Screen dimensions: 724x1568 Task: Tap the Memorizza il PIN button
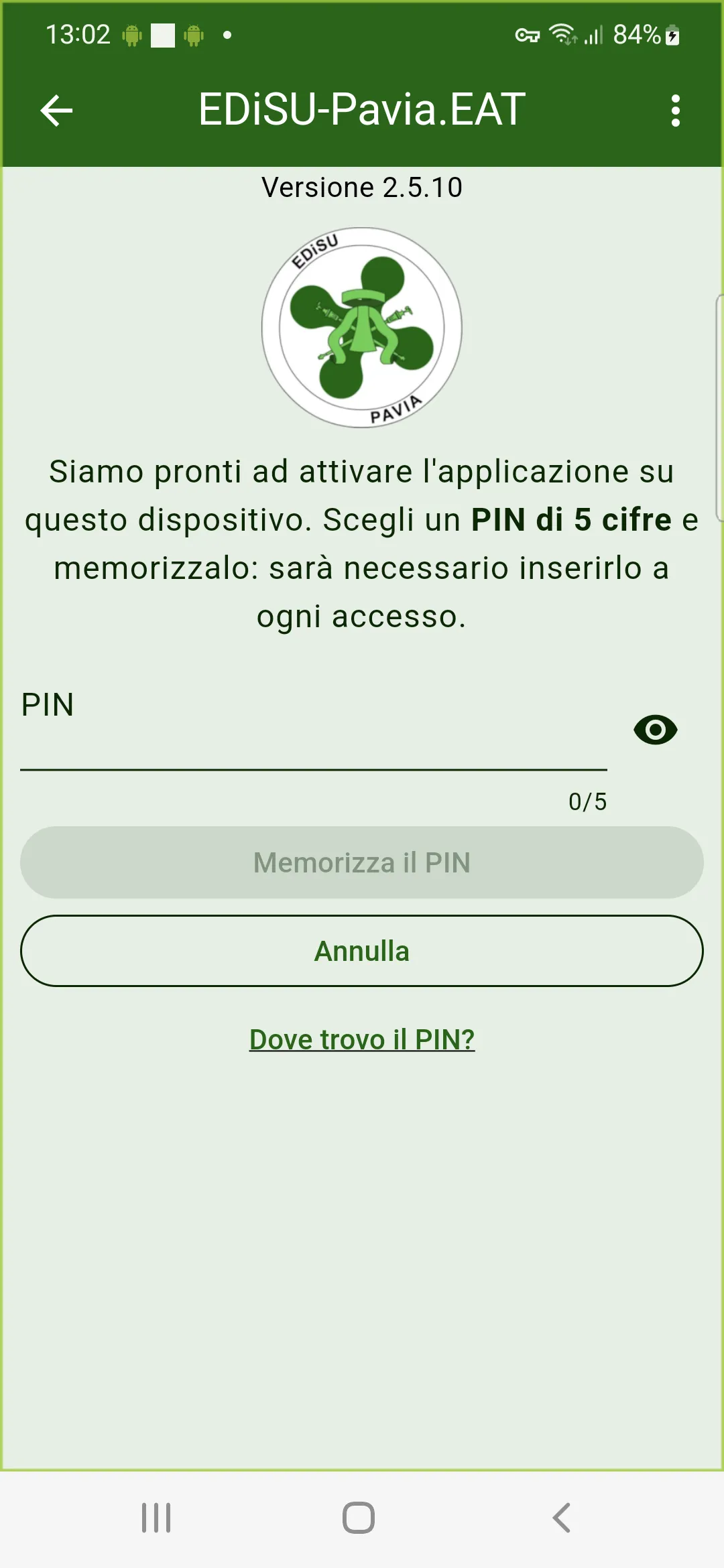coord(362,862)
